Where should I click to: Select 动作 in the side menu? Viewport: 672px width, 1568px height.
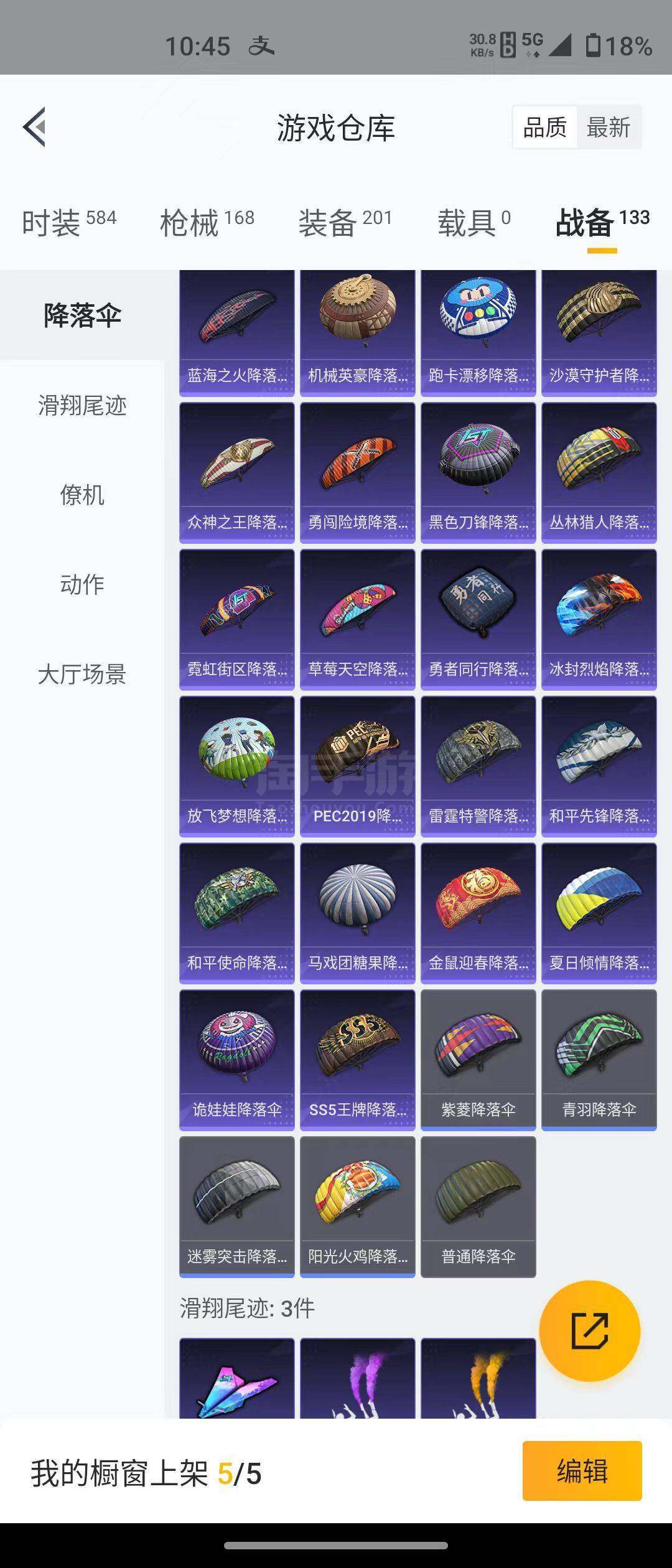(82, 584)
